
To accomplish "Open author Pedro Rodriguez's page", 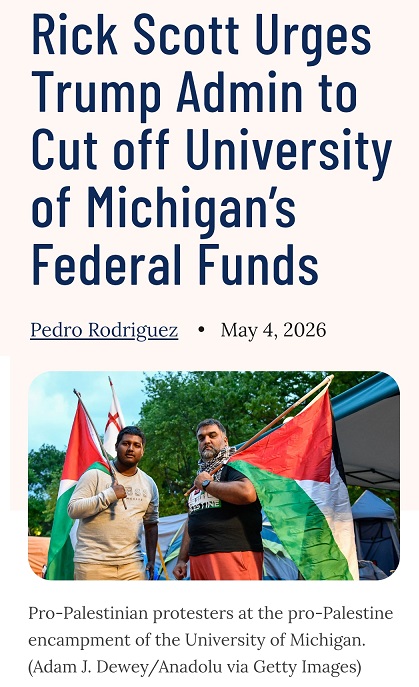I will pos(104,330).
